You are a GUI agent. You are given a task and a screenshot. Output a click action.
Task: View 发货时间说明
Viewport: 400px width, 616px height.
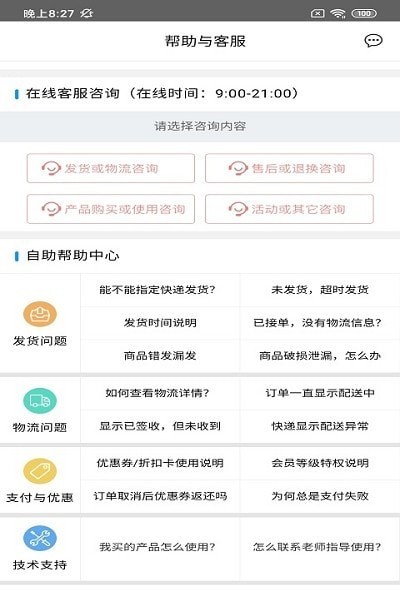(160, 323)
